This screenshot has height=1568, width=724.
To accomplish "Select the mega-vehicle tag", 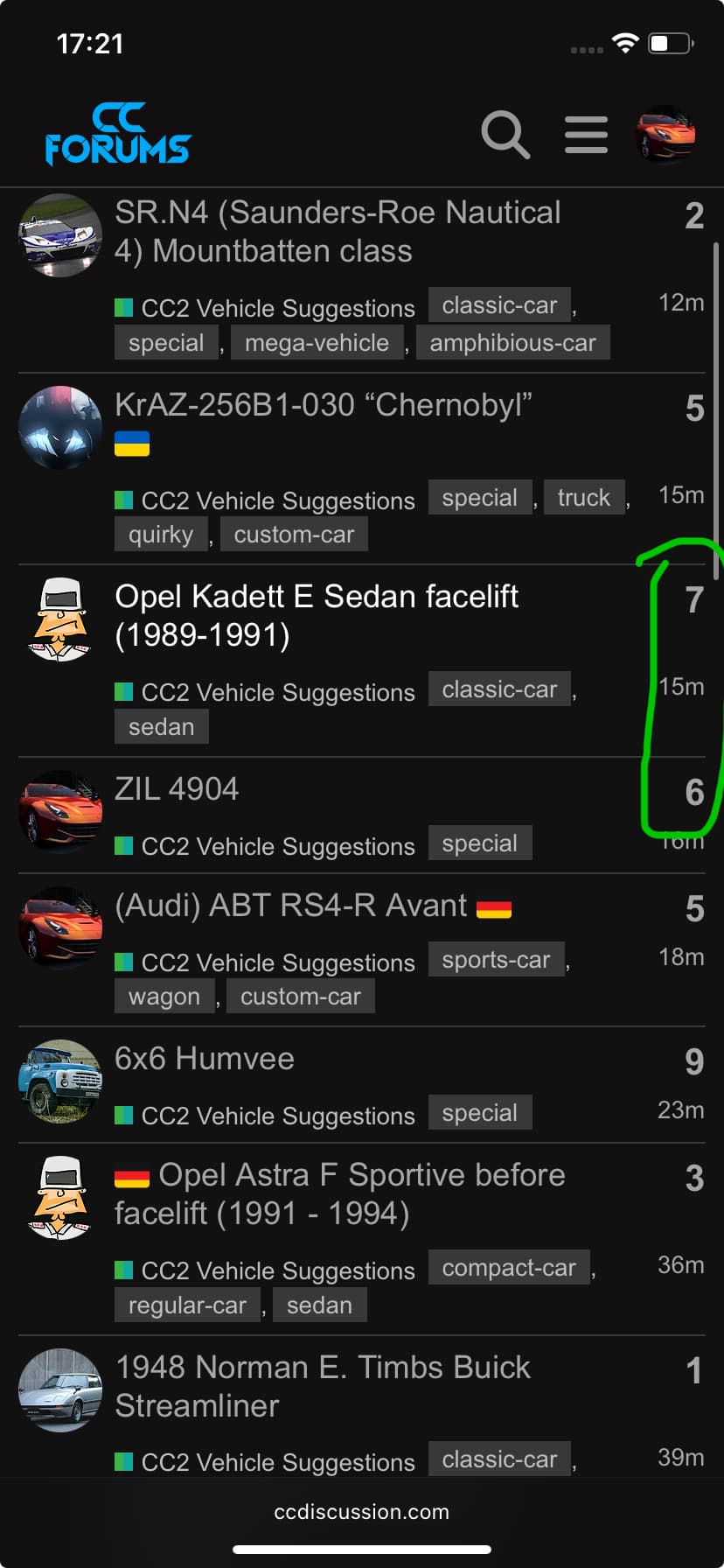I will tap(317, 343).
